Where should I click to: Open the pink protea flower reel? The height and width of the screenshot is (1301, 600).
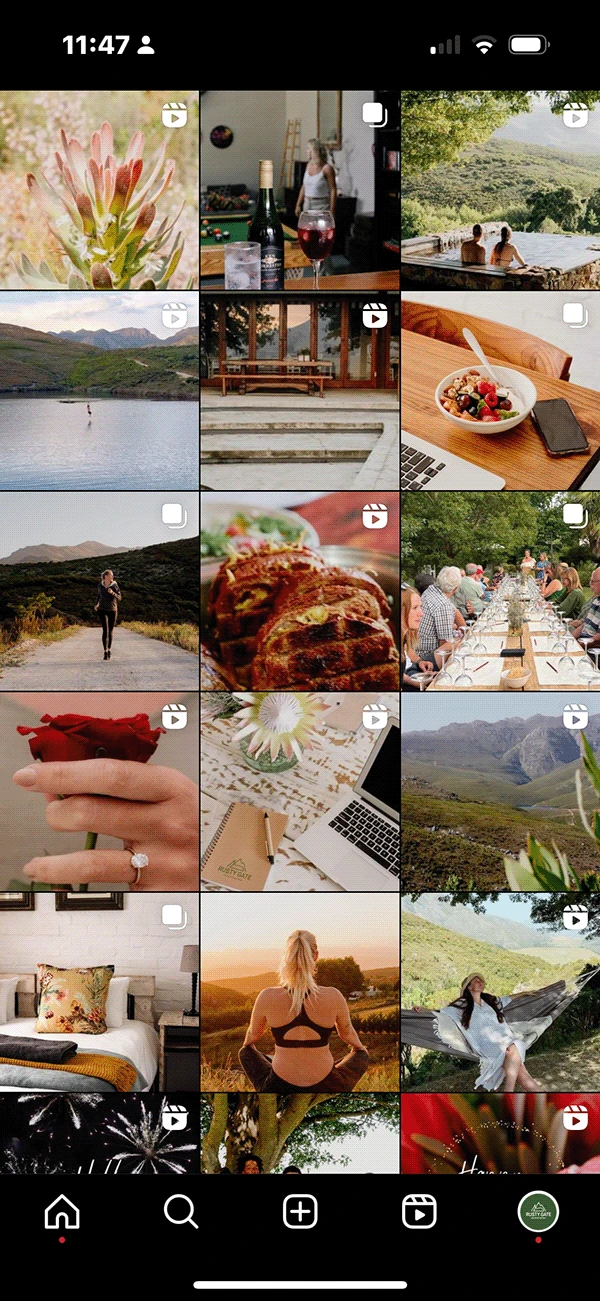[x=99, y=190]
